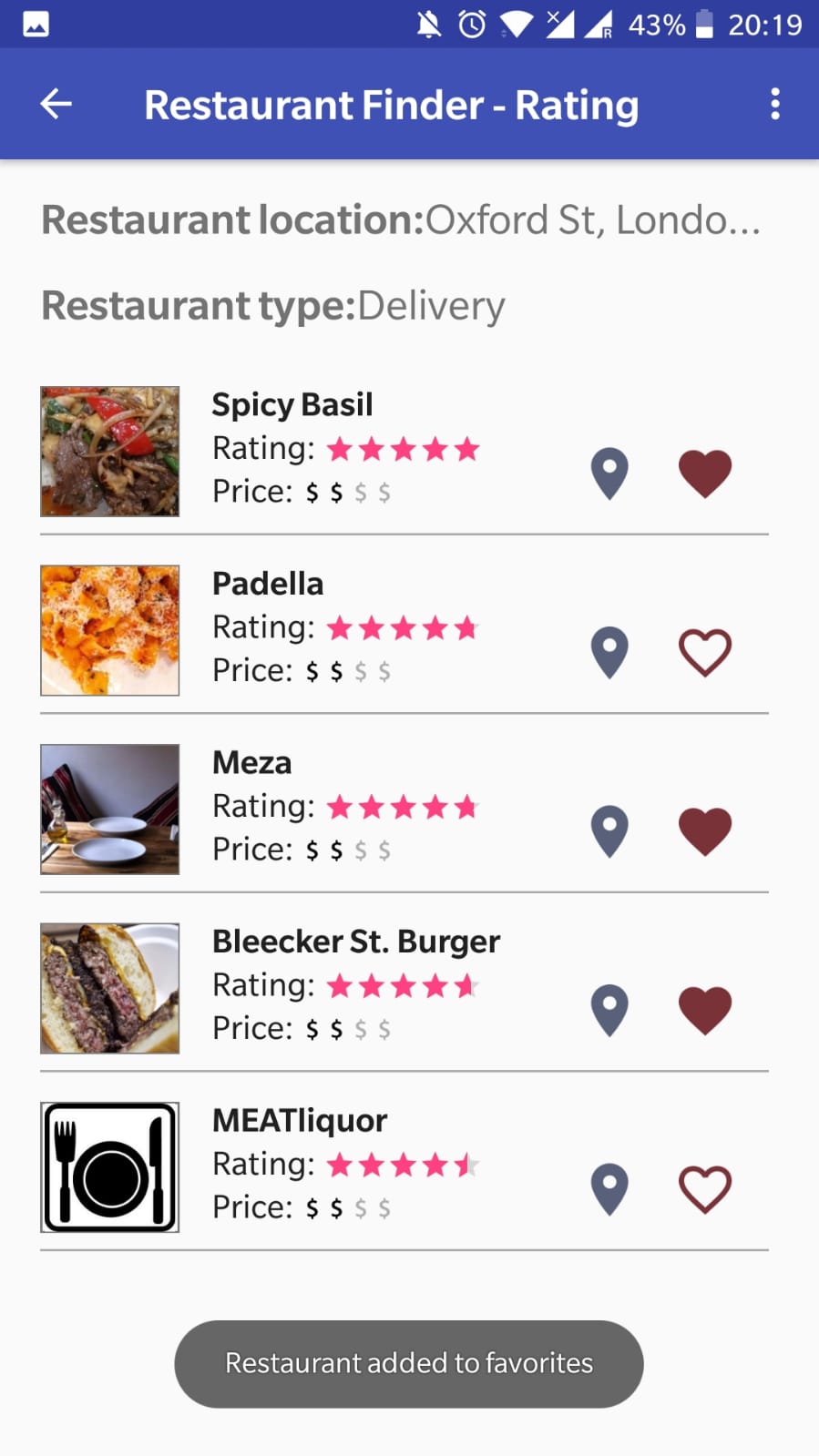819x1456 pixels.
Task: Add Padella to favorites
Action: click(705, 653)
